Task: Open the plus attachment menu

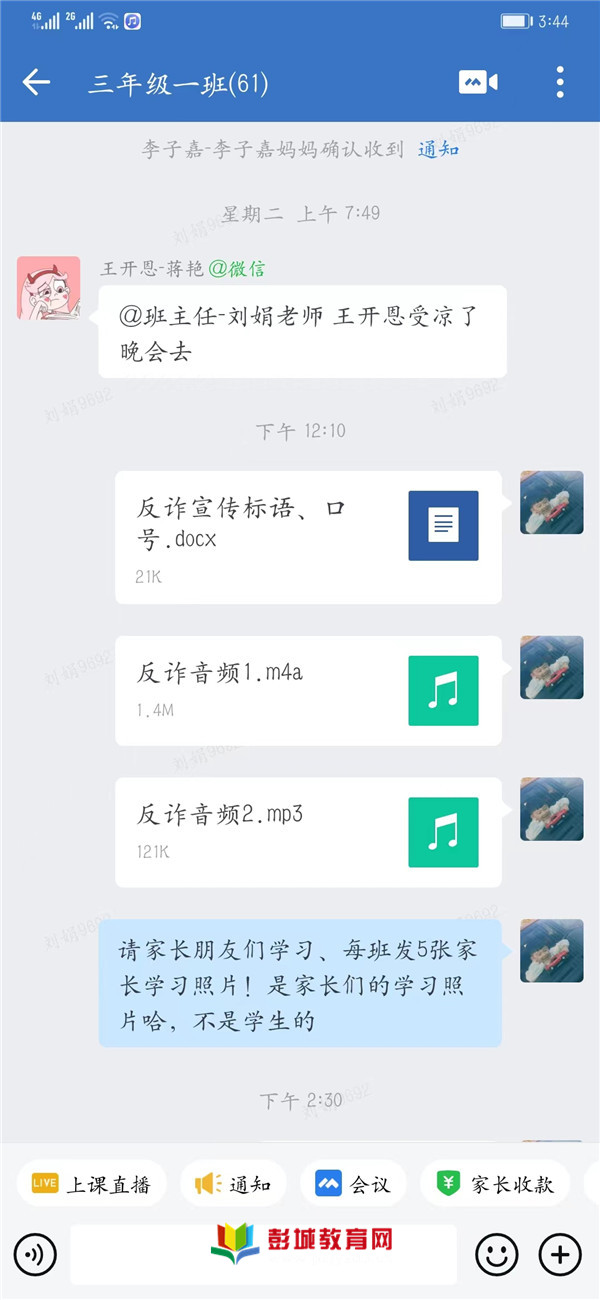Action: (x=560, y=1253)
